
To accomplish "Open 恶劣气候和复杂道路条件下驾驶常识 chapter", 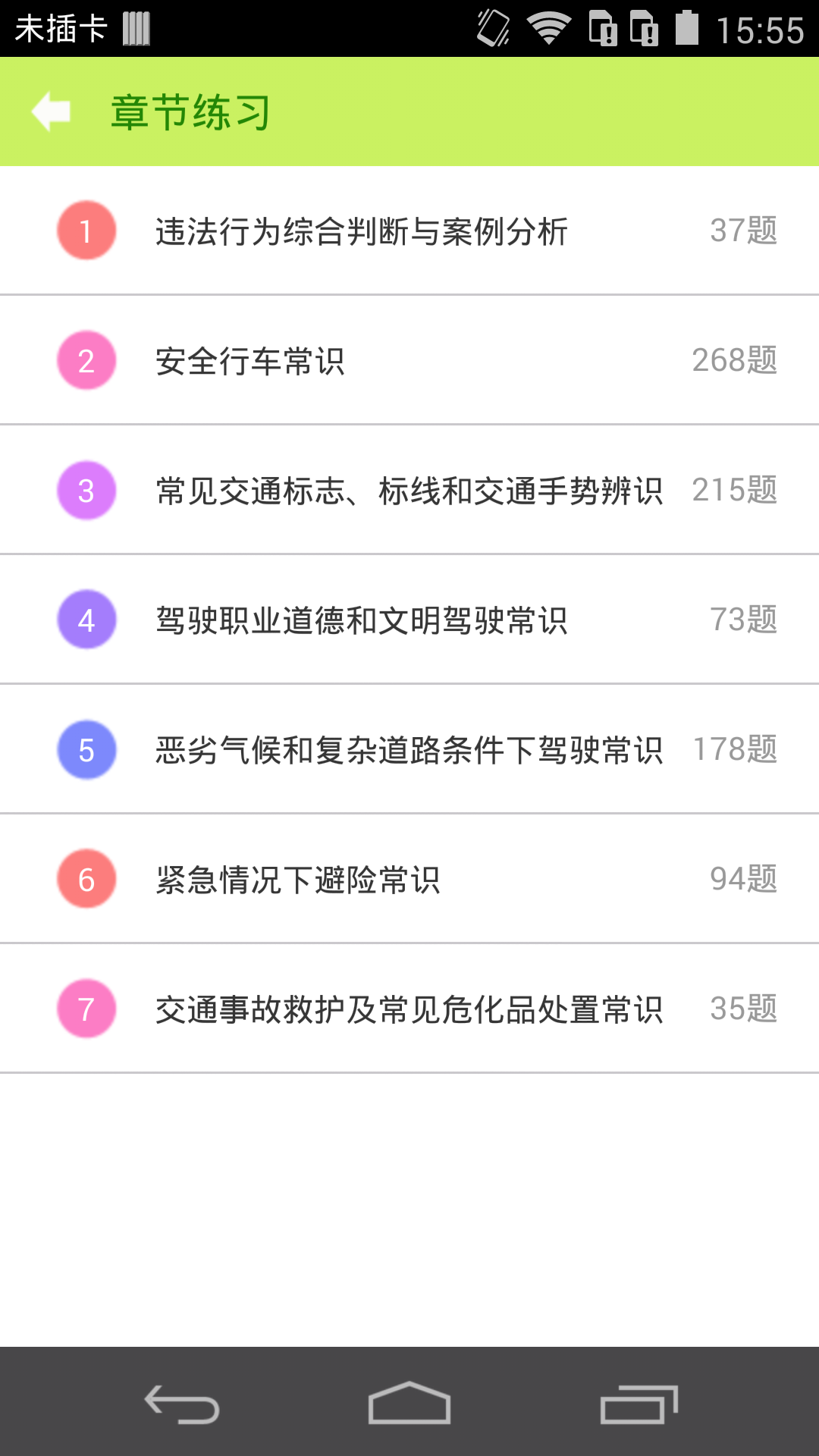I will coord(409,750).
